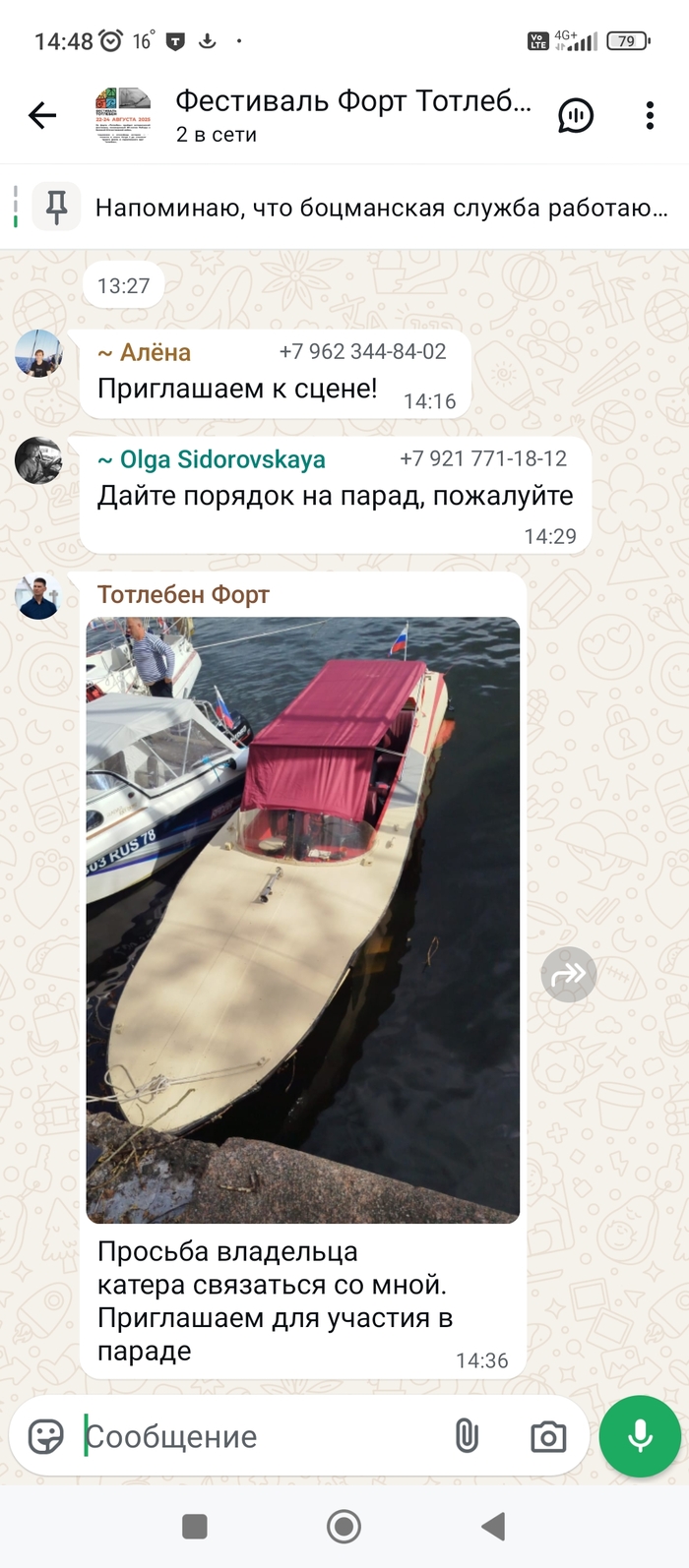Screen dimensions: 689x1568
Task: Attach a file with the paperclip
Action: pyautogui.click(x=467, y=1436)
